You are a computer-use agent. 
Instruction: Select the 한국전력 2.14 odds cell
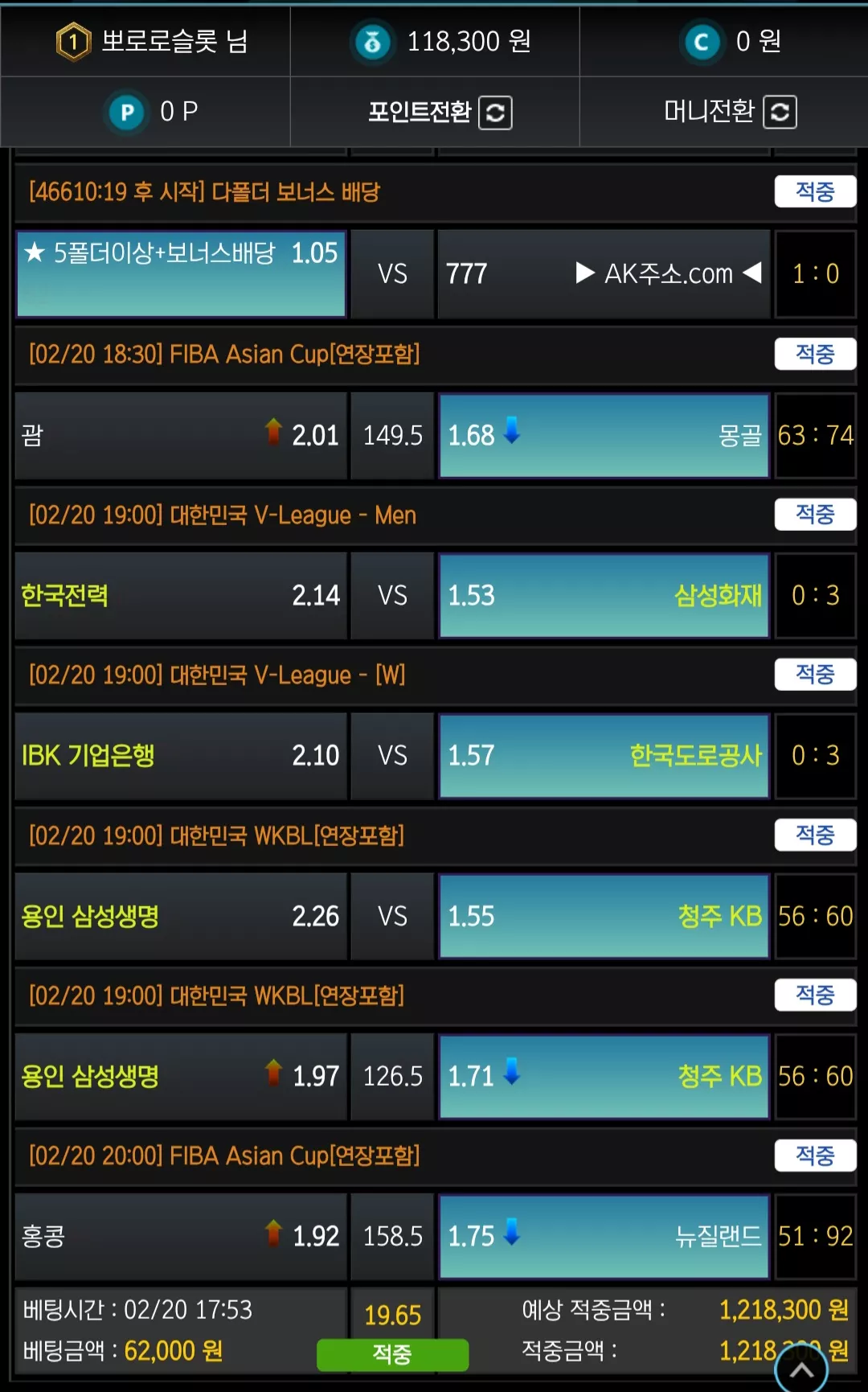[181, 595]
